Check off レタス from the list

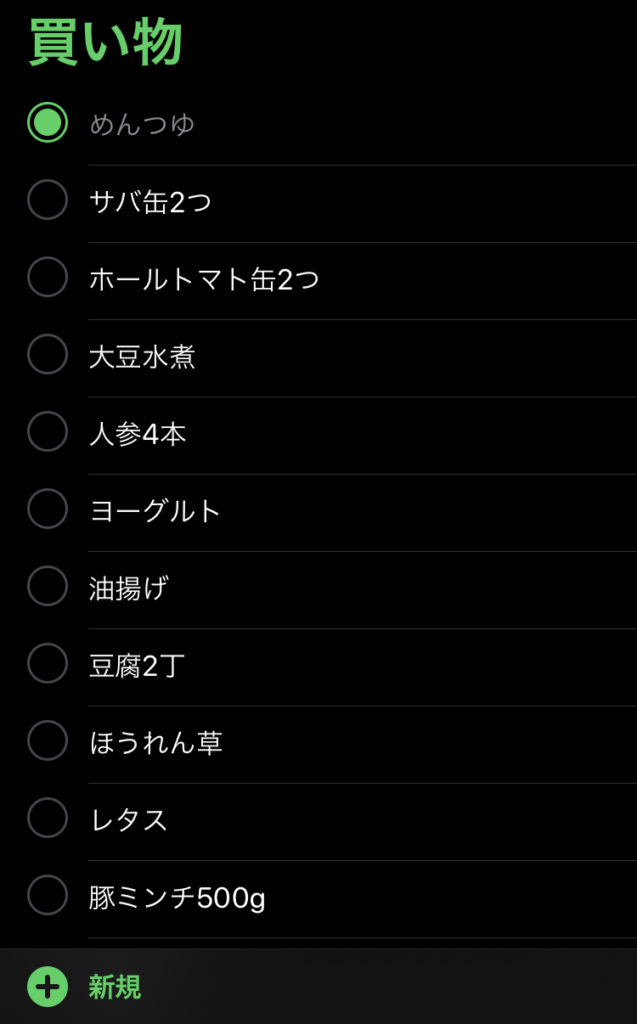click(x=47, y=818)
